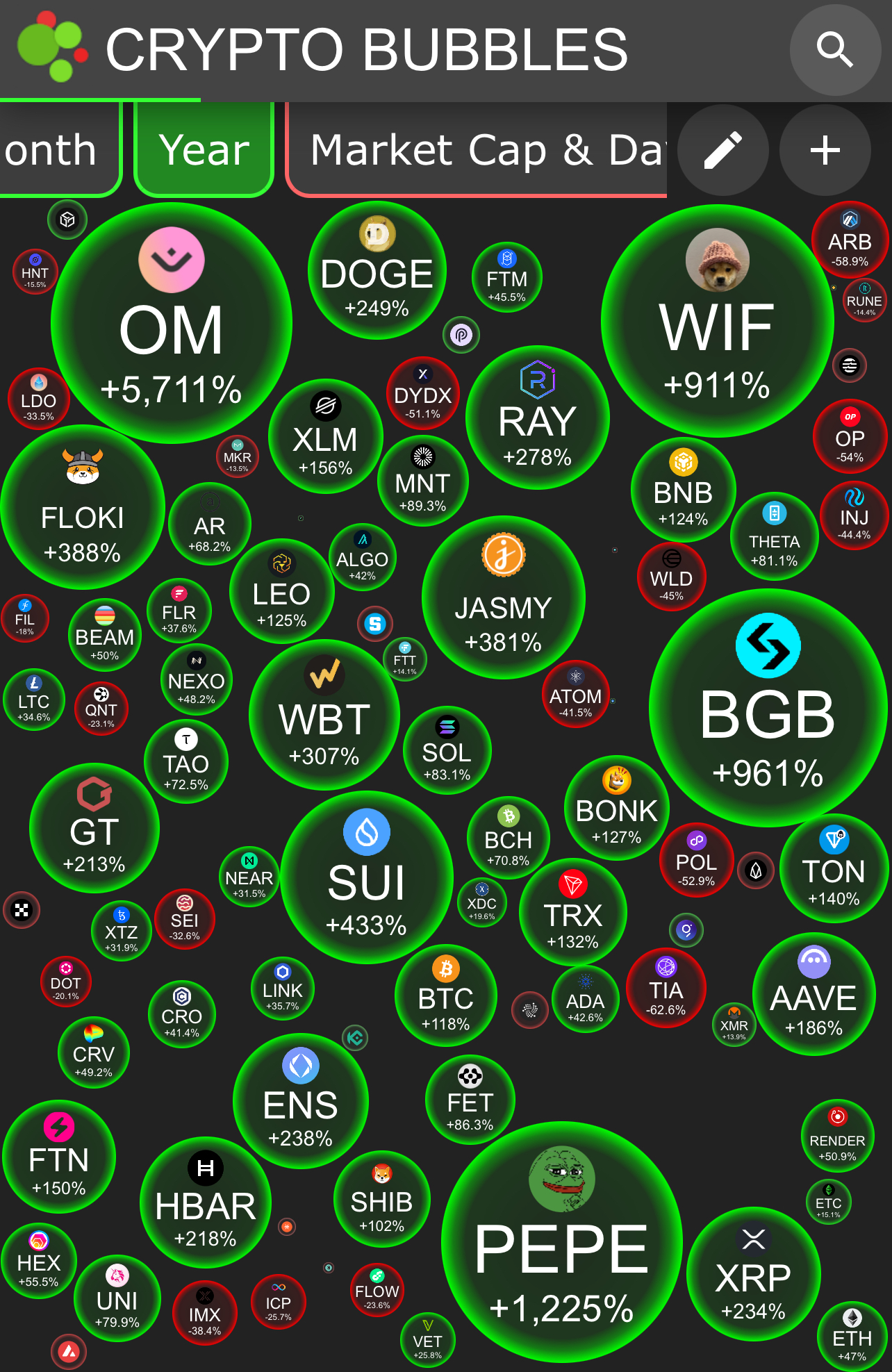Switch to Market Cap & Day tab

(x=479, y=150)
